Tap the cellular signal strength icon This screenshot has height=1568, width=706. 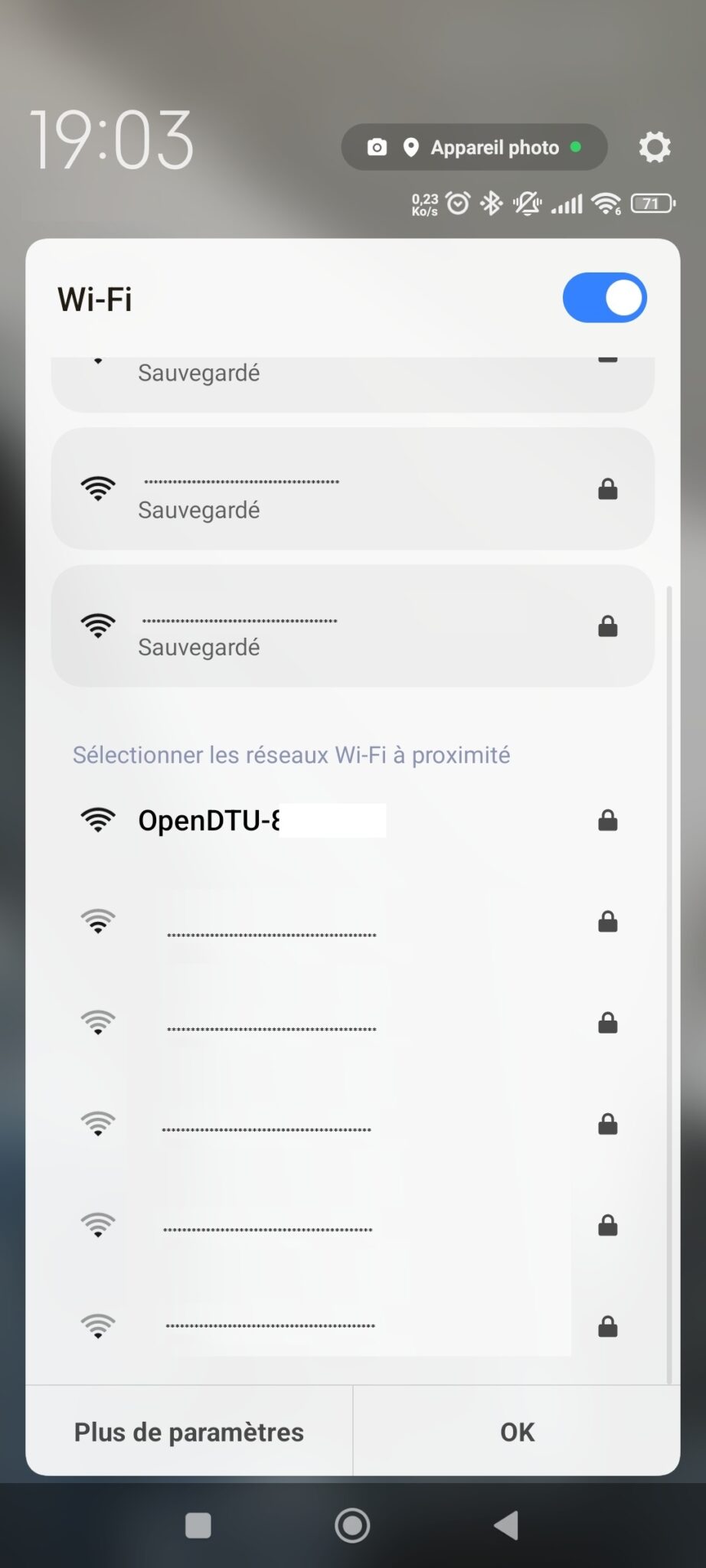(x=567, y=203)
